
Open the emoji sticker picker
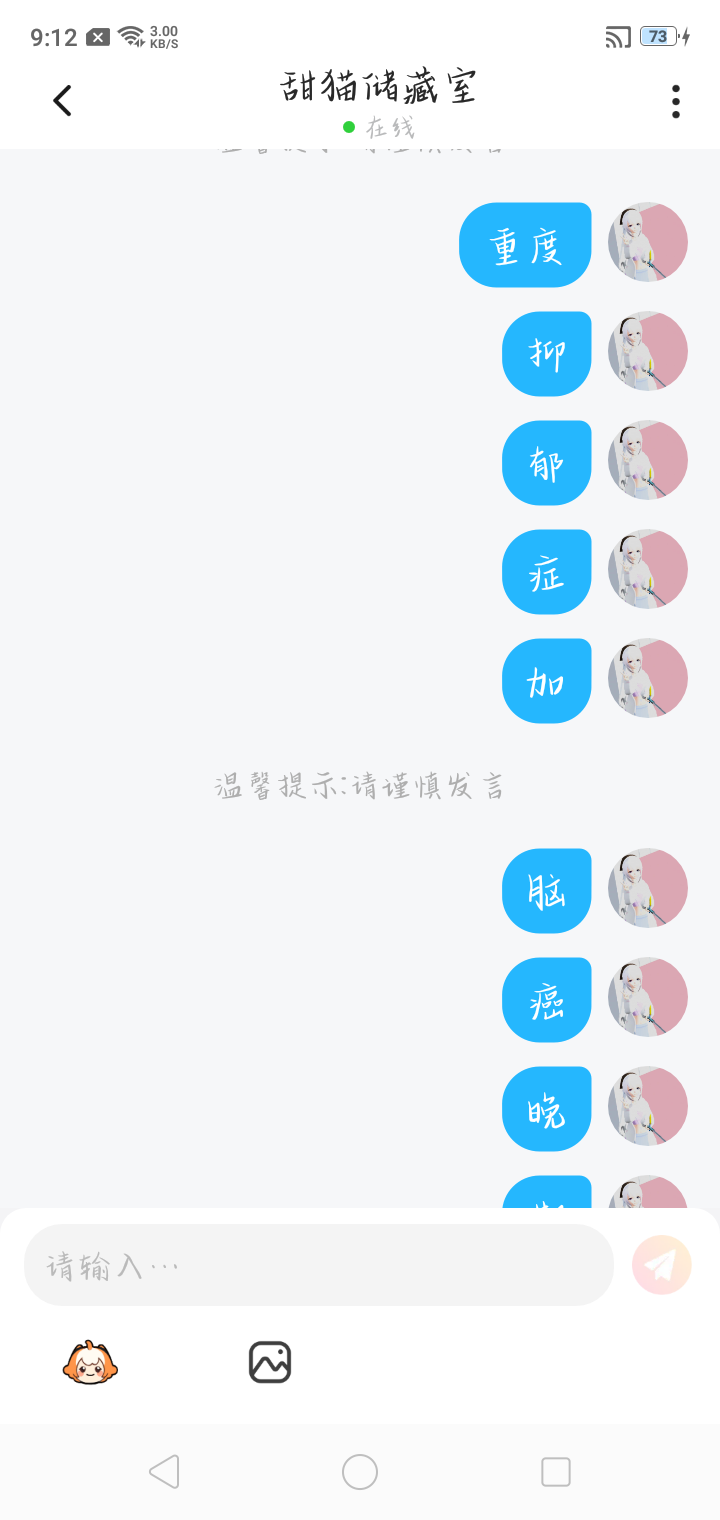point(90,1362)
